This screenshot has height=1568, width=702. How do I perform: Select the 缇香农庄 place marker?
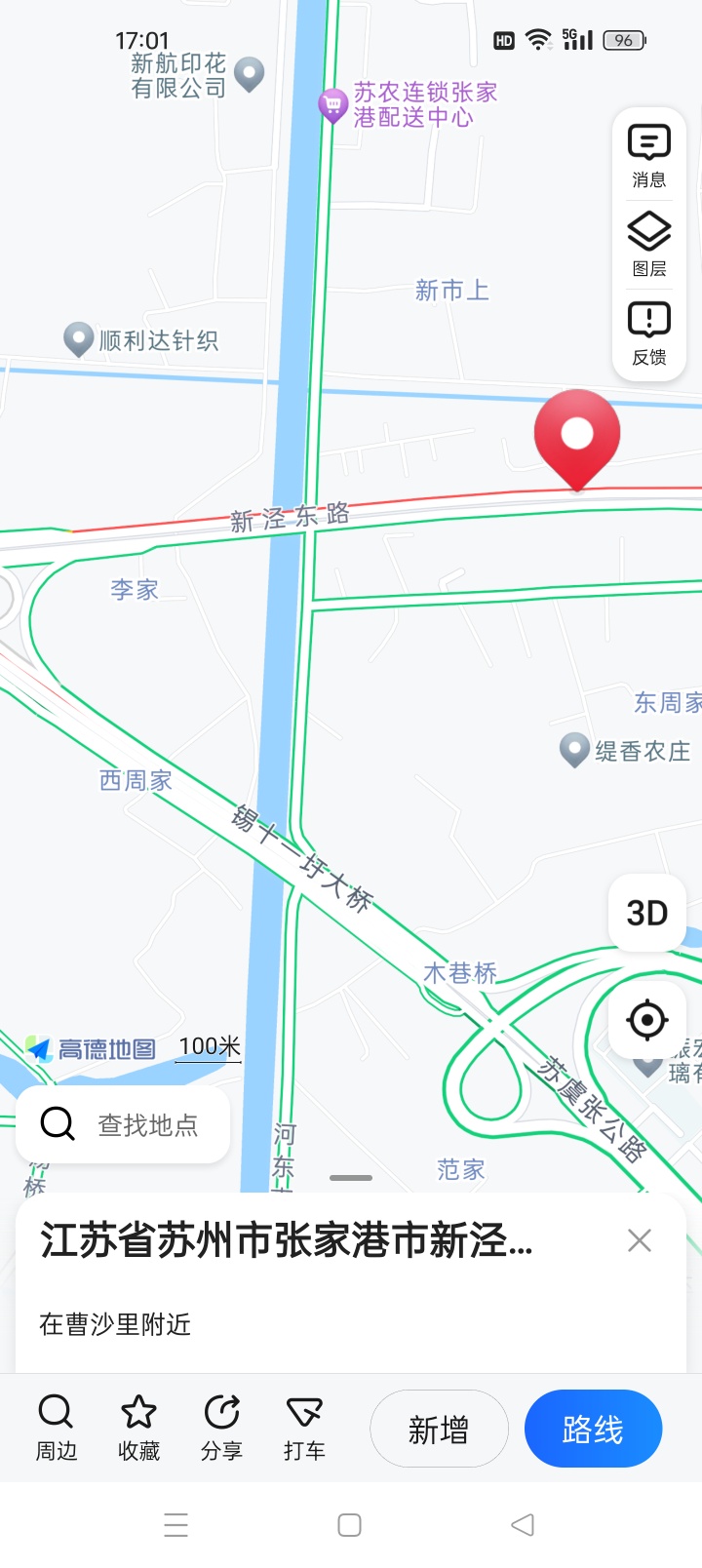[x=574, y=749]
